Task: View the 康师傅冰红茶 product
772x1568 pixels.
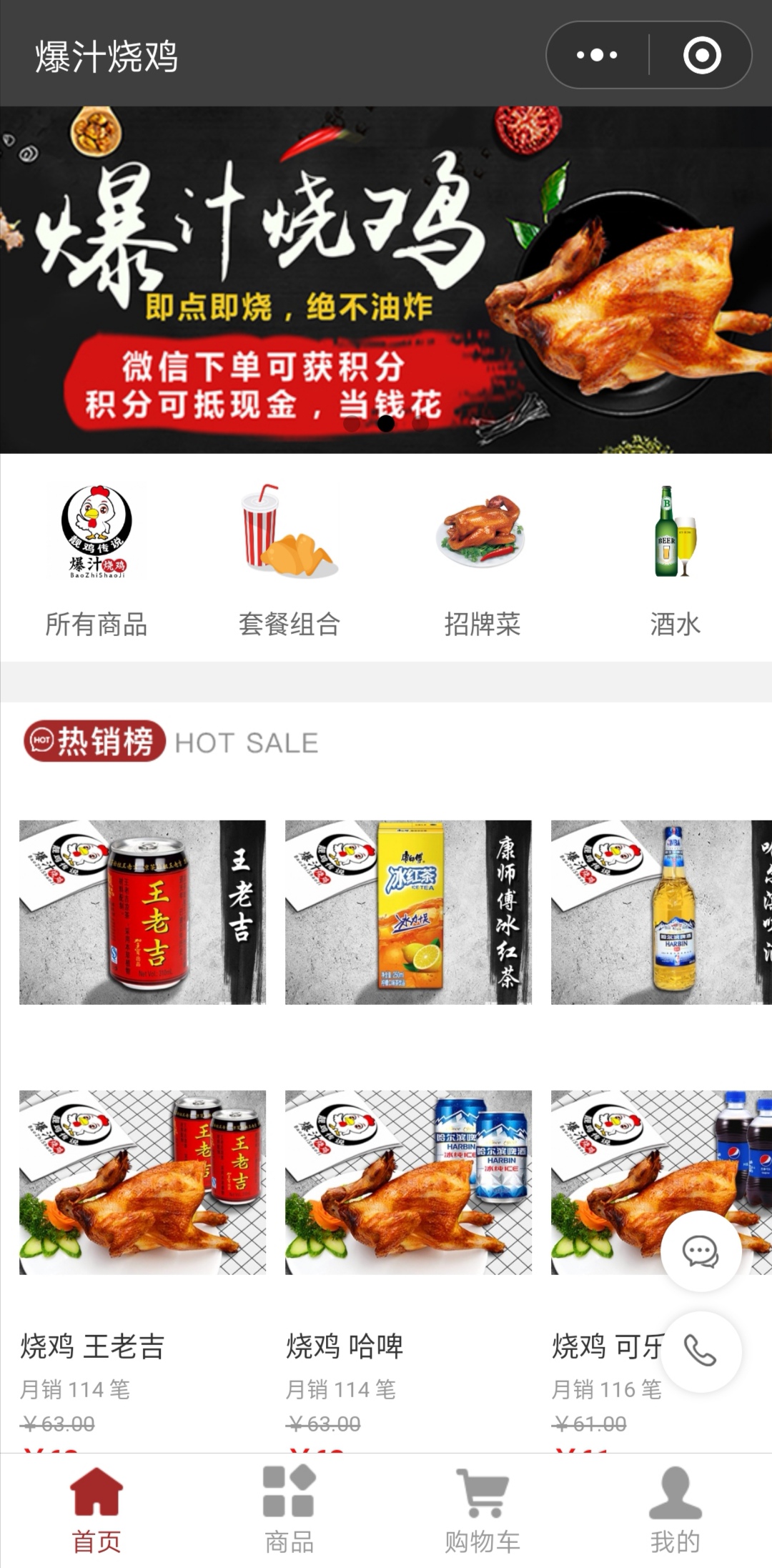Action: (x=408, y=912)
